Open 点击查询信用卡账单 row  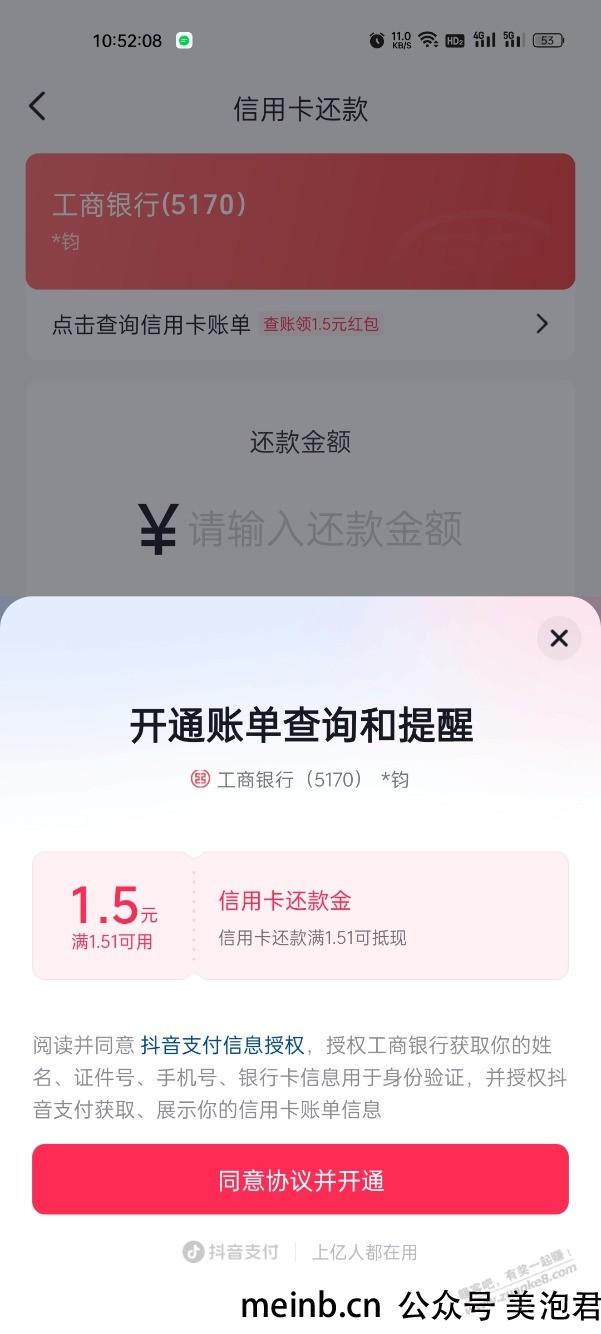[300, 324]
